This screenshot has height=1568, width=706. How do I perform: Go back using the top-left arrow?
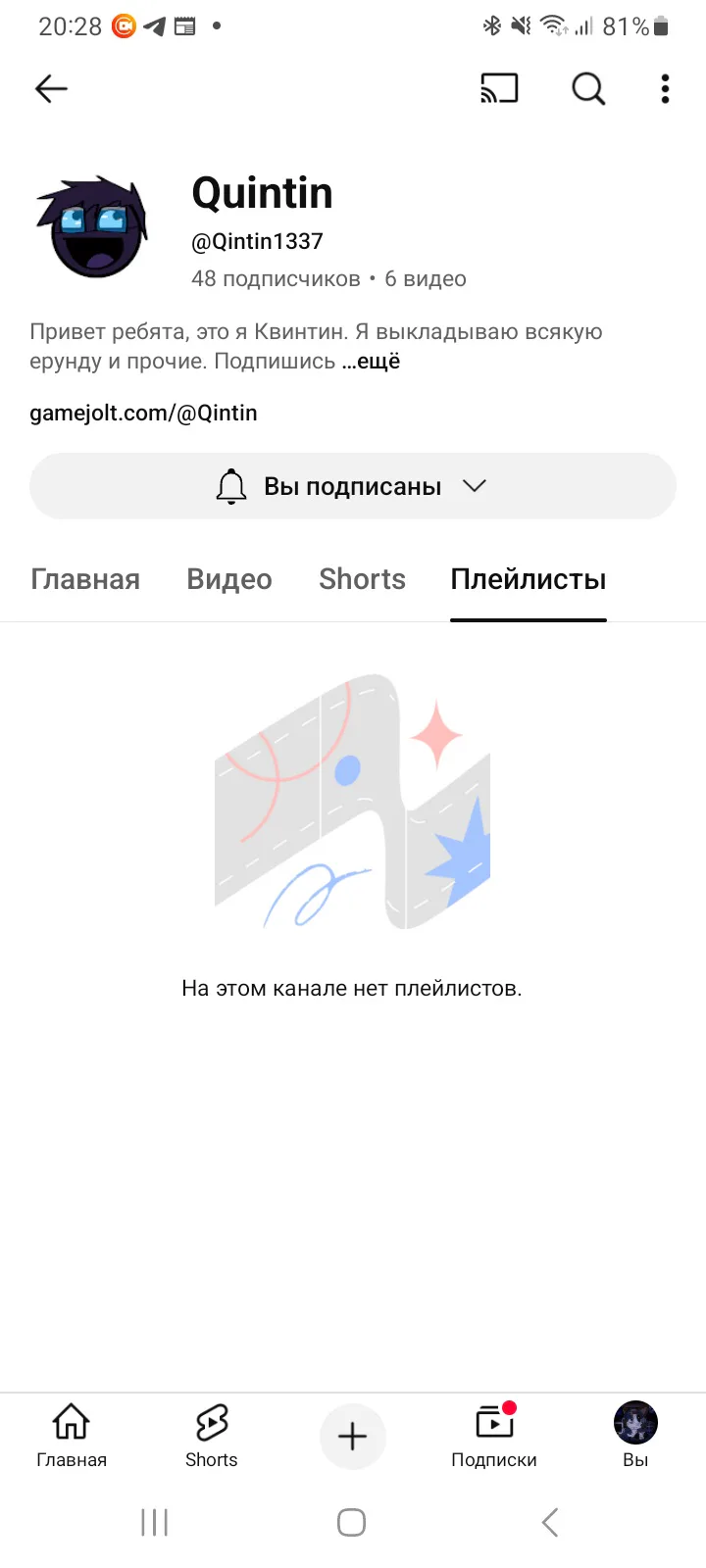tap(51, 89)
